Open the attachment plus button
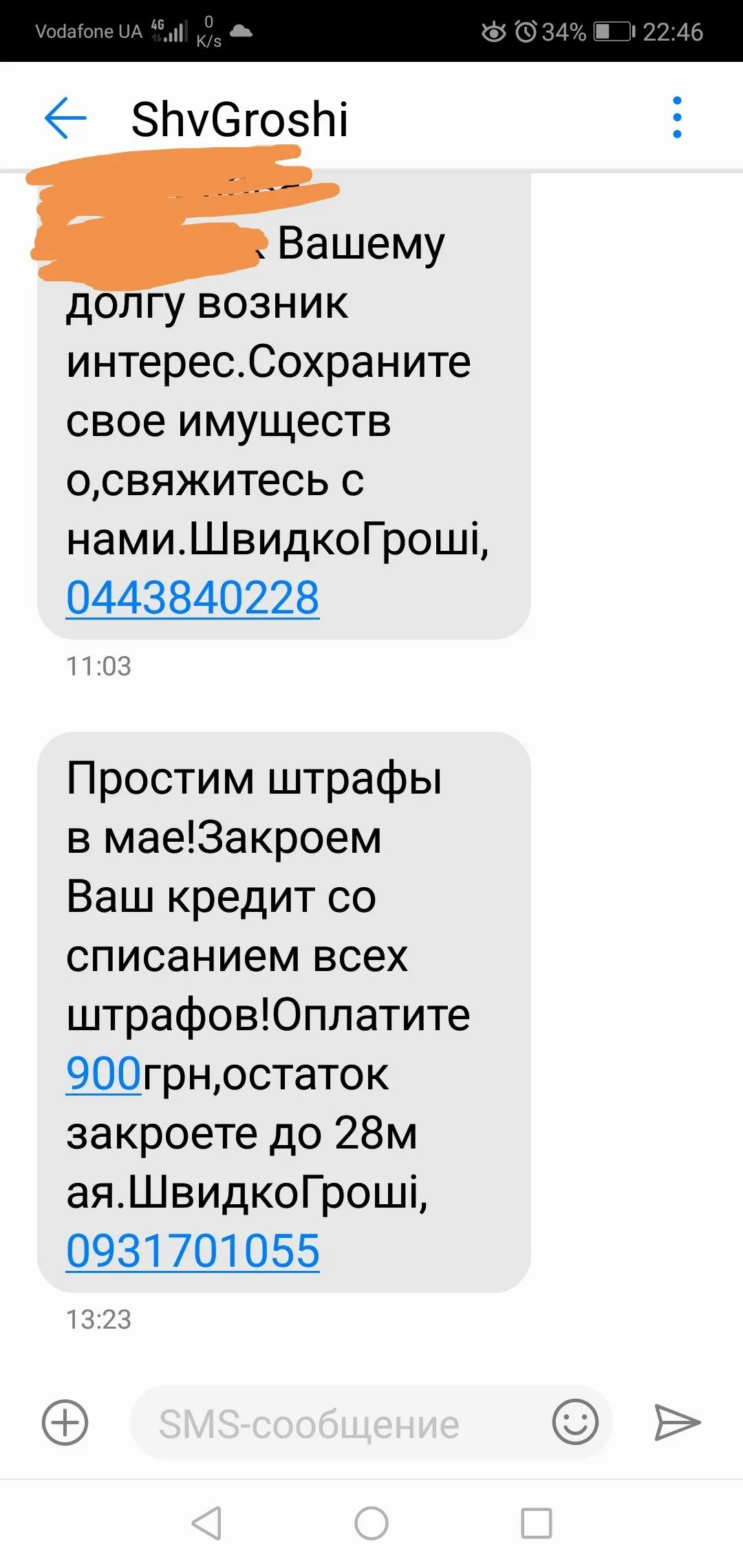743x1568 pixels. [65, 1422]
